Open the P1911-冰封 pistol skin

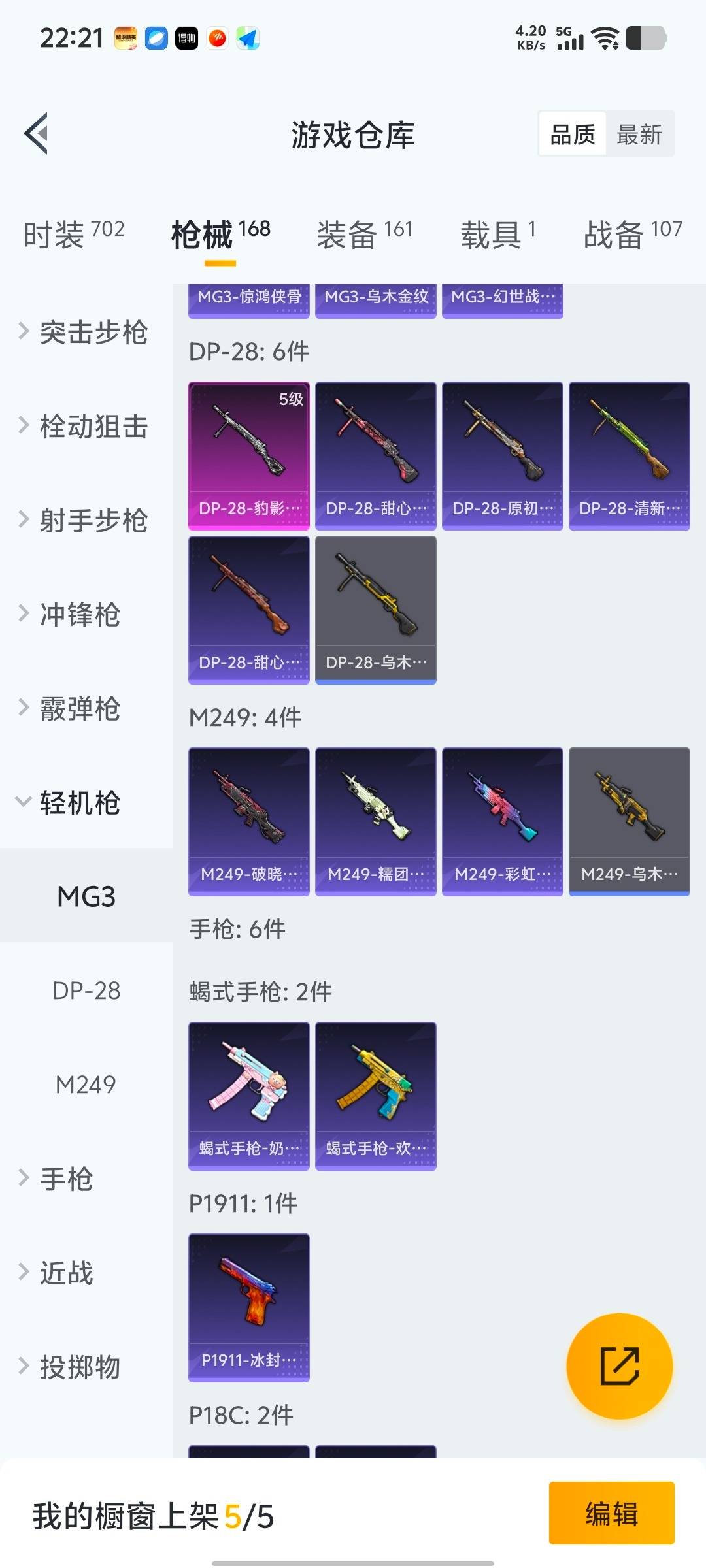point(248,1307)
